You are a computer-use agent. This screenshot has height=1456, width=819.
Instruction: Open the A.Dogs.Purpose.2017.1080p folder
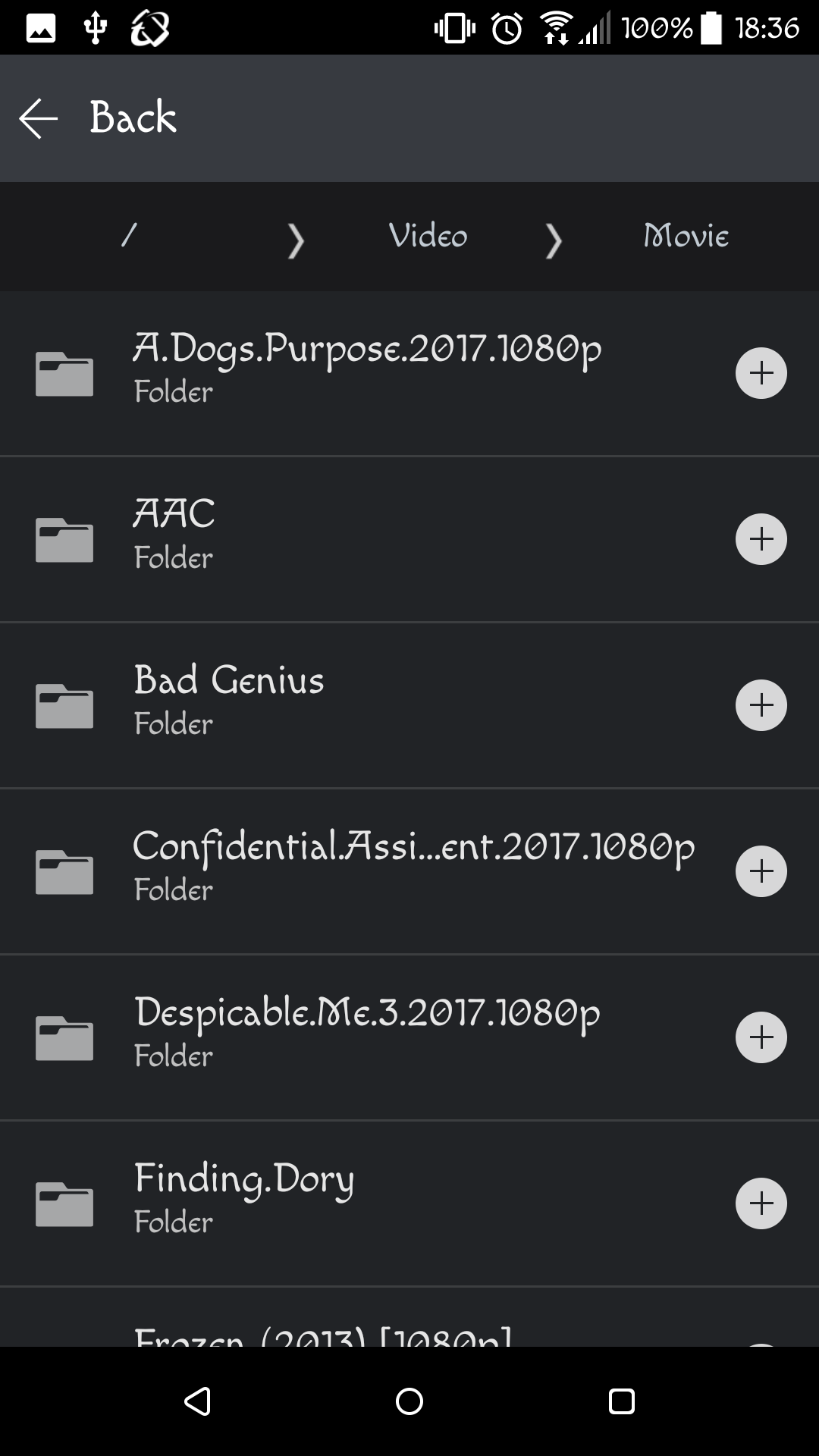[x=409, y=373]
